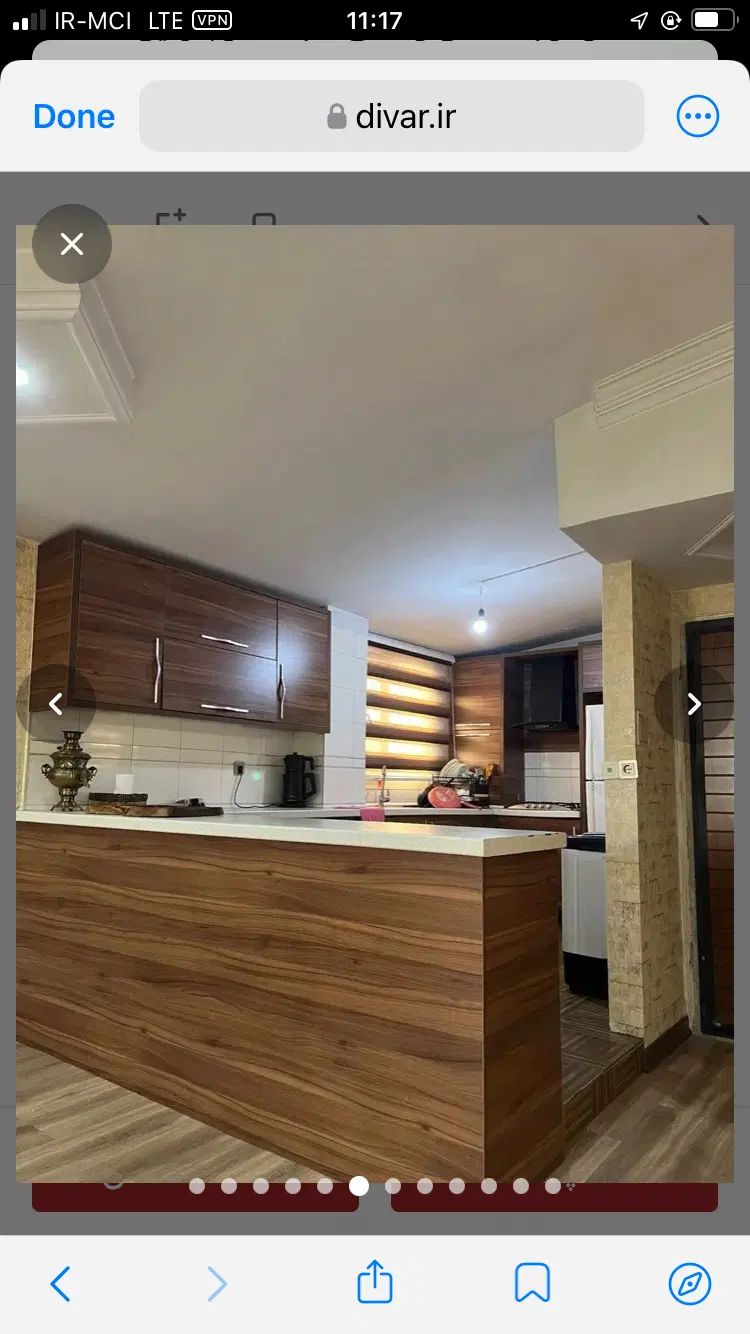Open the divar.ir address bar

pos(392,116)
